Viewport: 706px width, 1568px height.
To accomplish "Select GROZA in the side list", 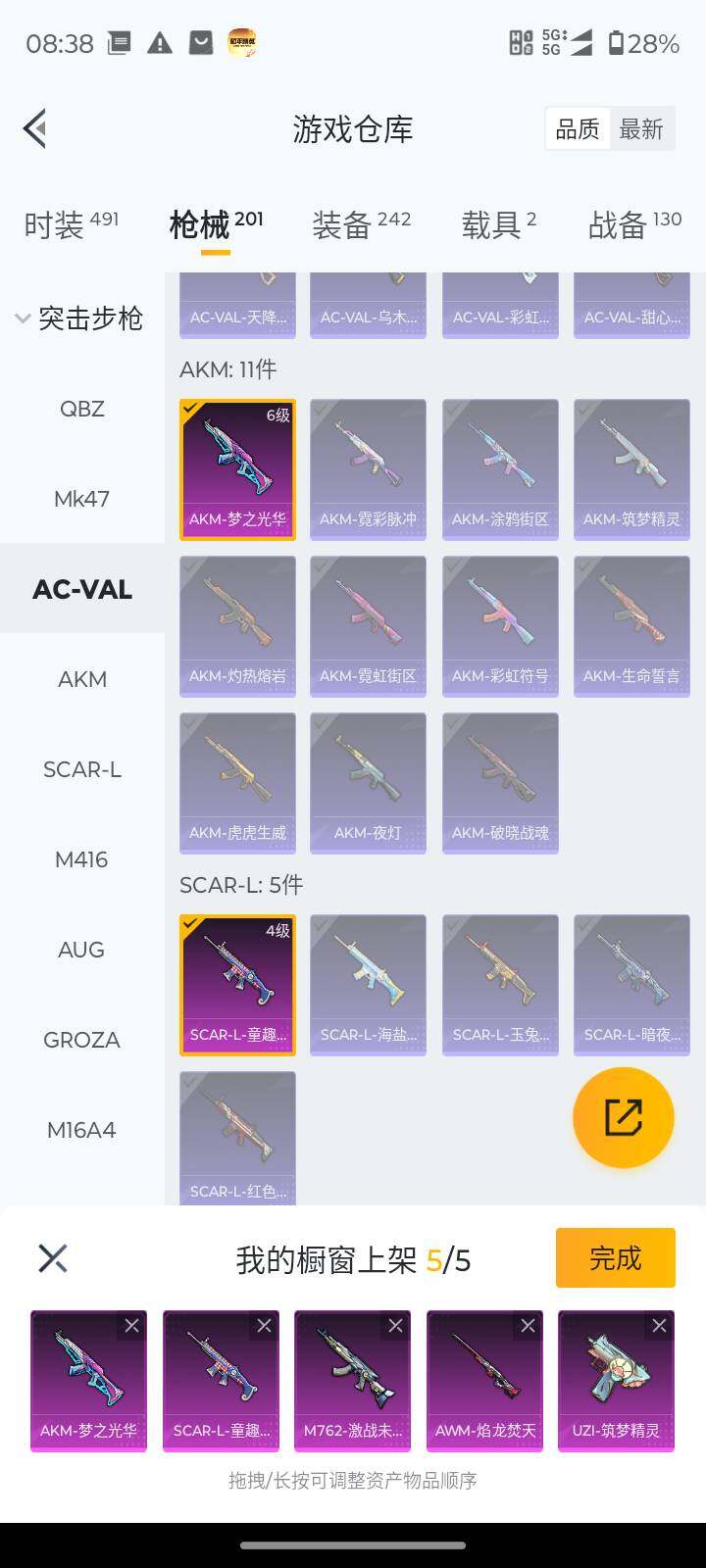I will click(82, 1040).
